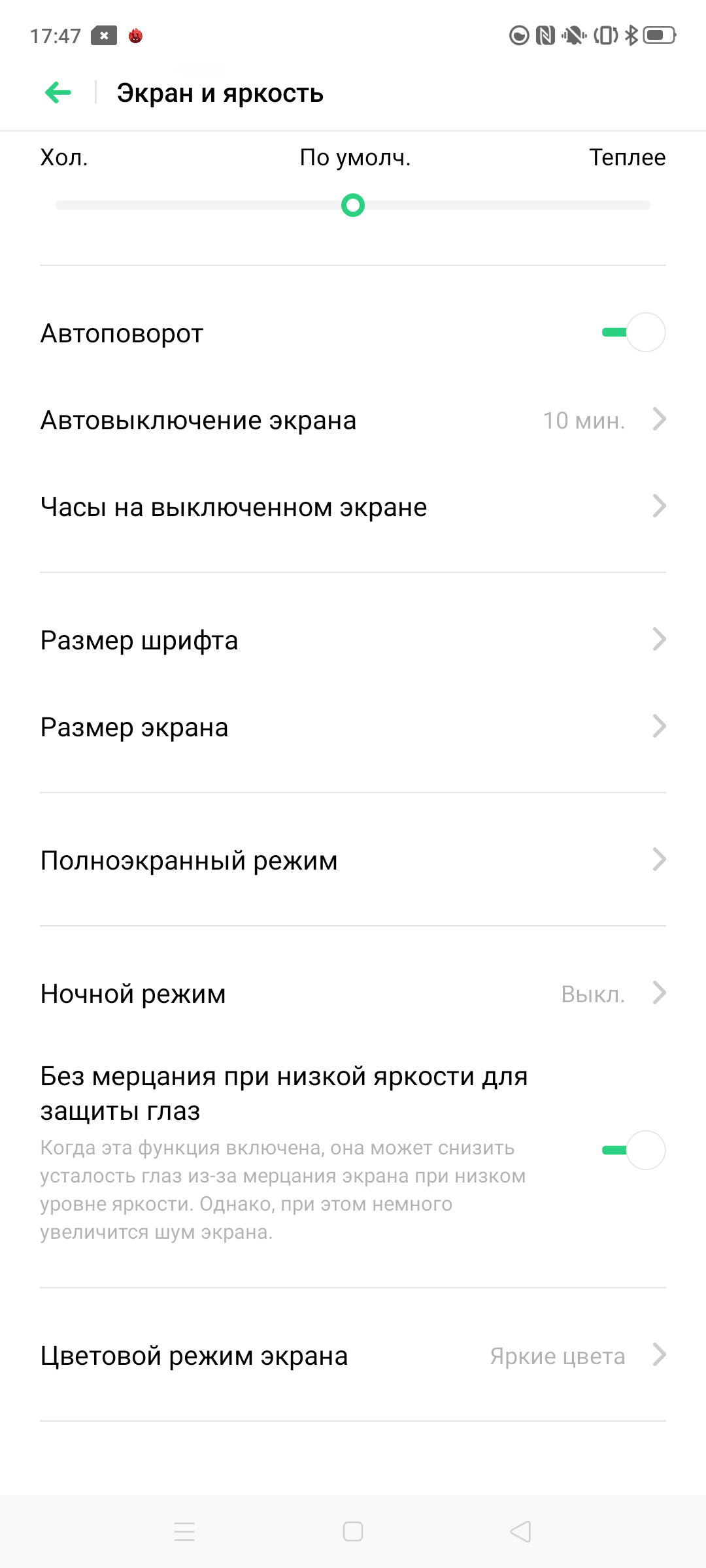The image size is (706, 1568).
Task: Open Часы на выключенном экране via chevron
Action: point(660,506)
